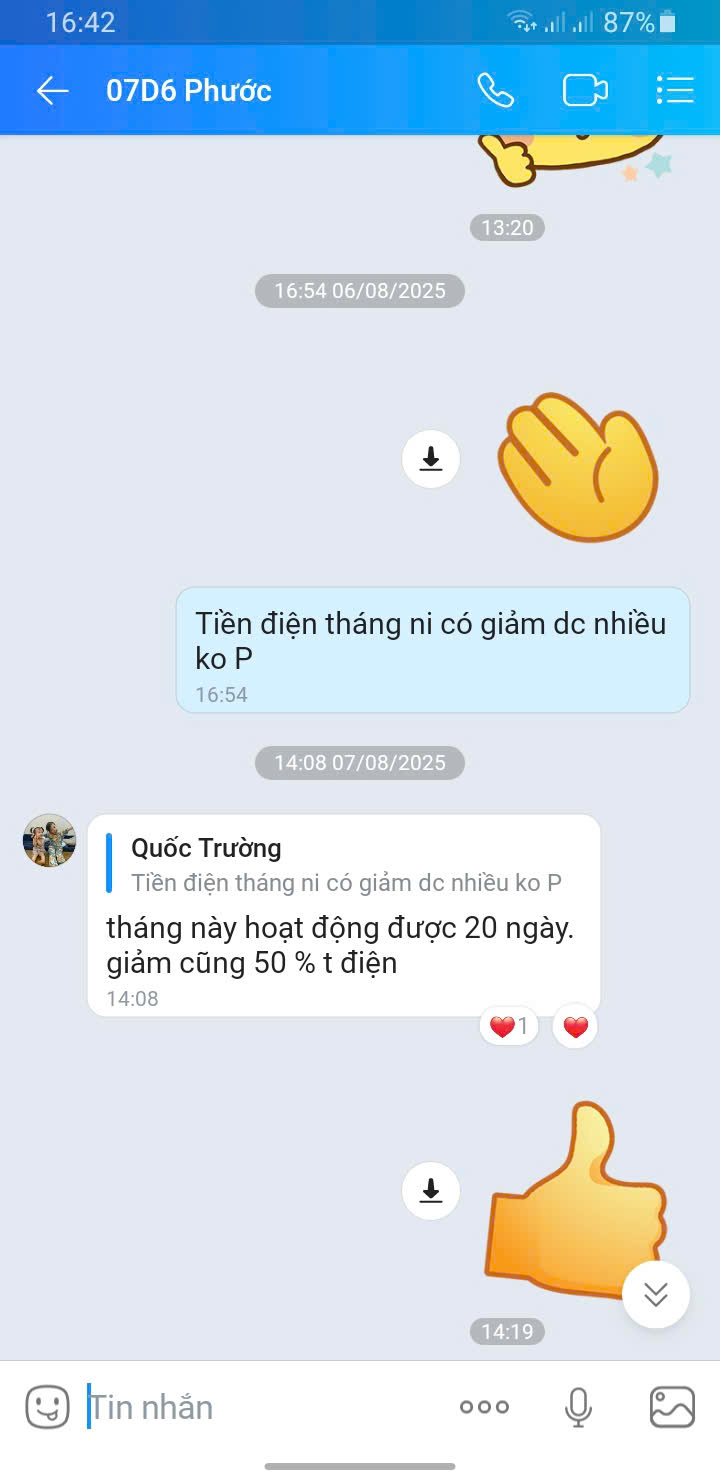Image resolution: width=720 pixels, height=1480 pixels.
Task: Open the photo gallery picker
Action: click(672, 1407)
